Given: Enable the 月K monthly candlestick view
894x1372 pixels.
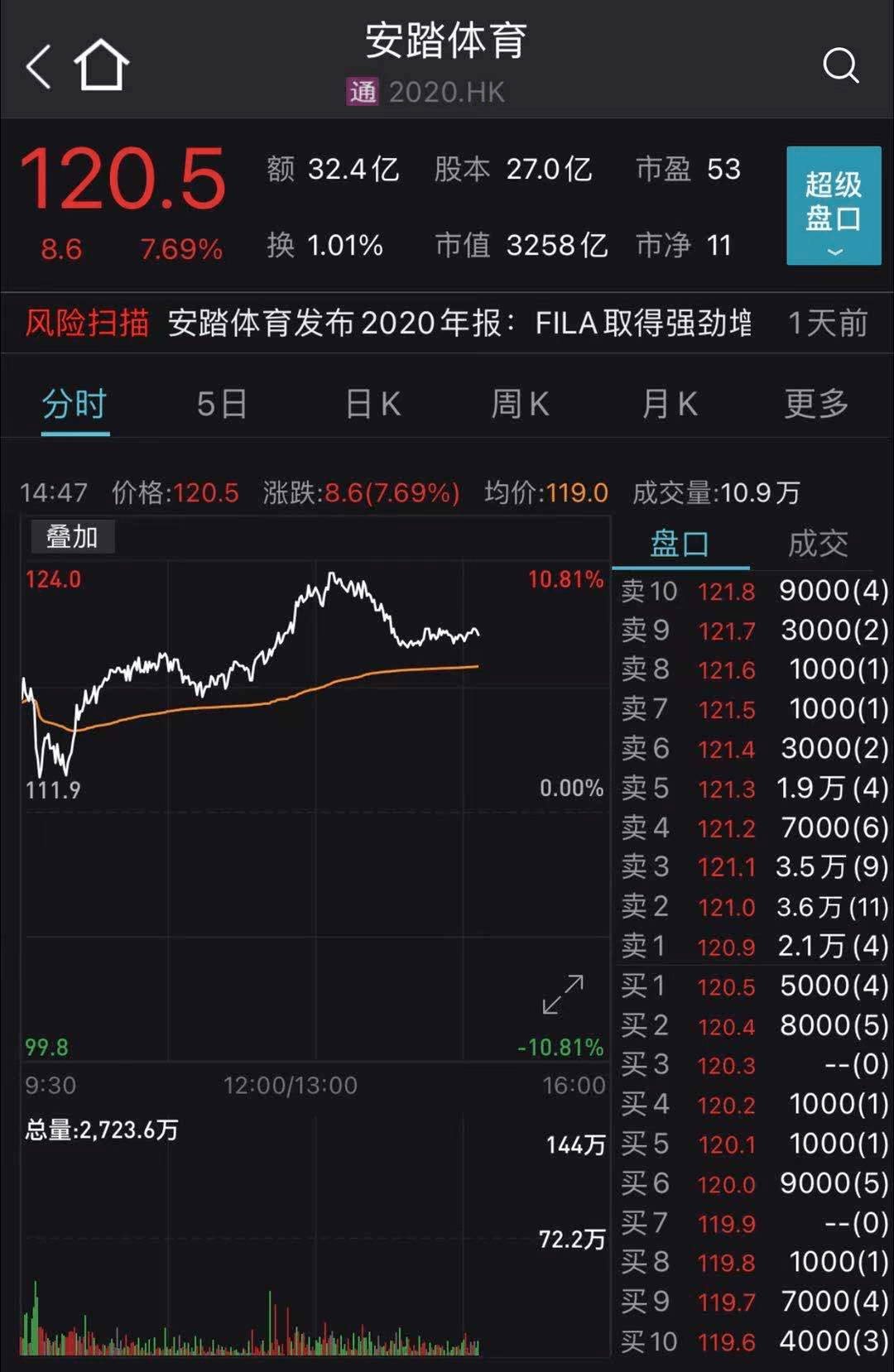Looking at the screenshot, I should click(x=669, y=403).
